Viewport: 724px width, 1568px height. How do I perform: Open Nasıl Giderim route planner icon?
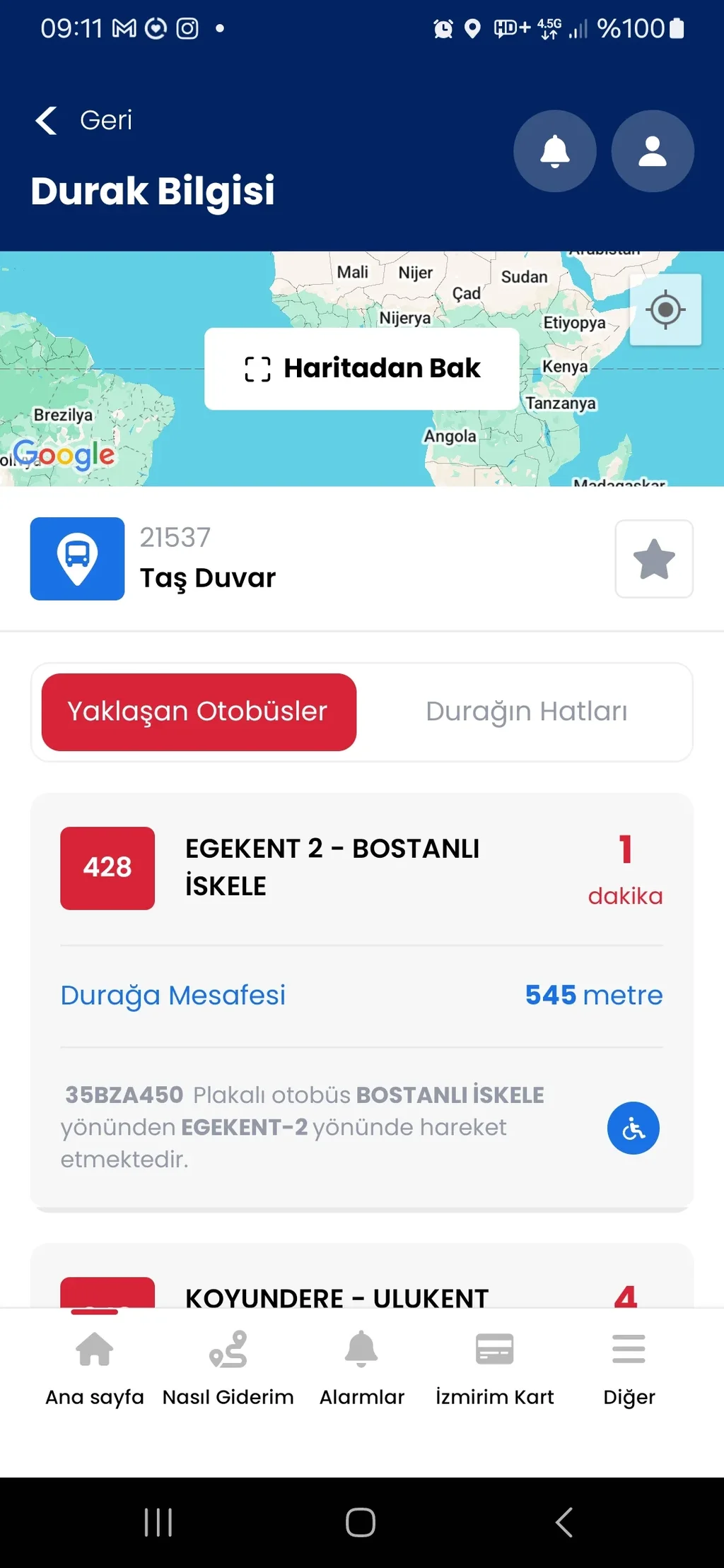pyautogui.click(x=228, y=1350)
